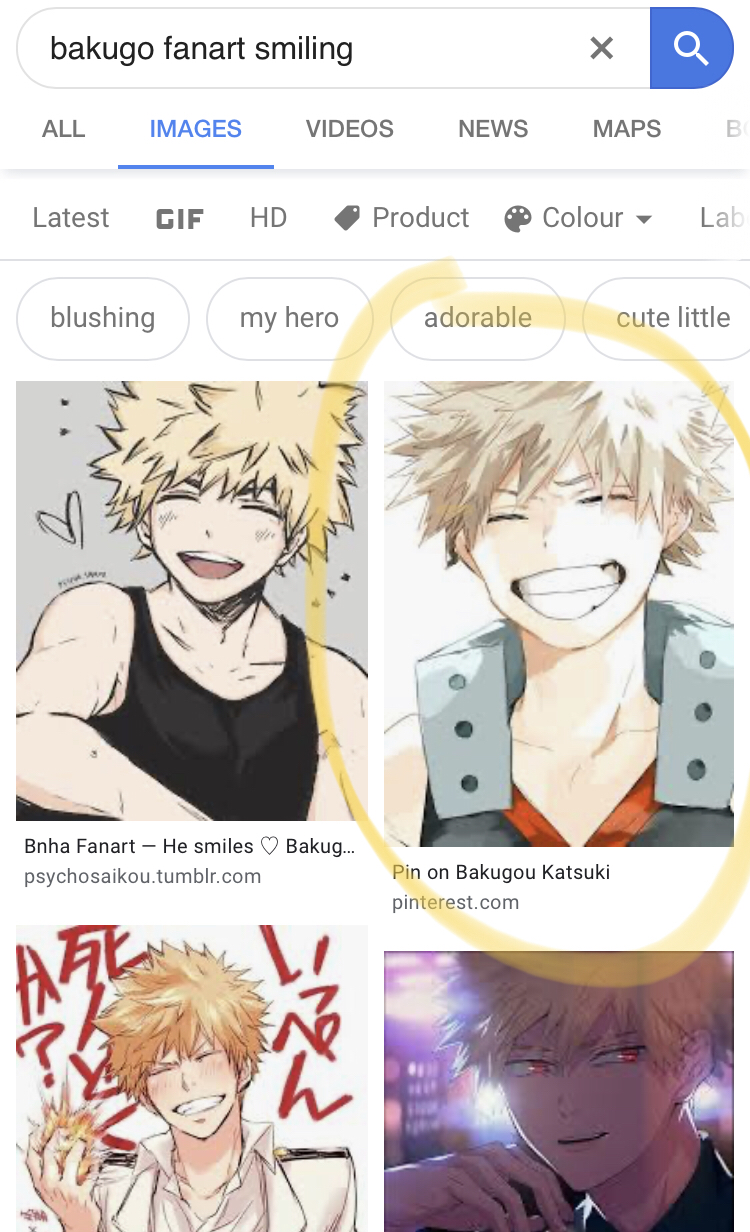Viewport: 750px width, 1232px height.
Task: Clear the search query text
Action: [x=601, y=48]
